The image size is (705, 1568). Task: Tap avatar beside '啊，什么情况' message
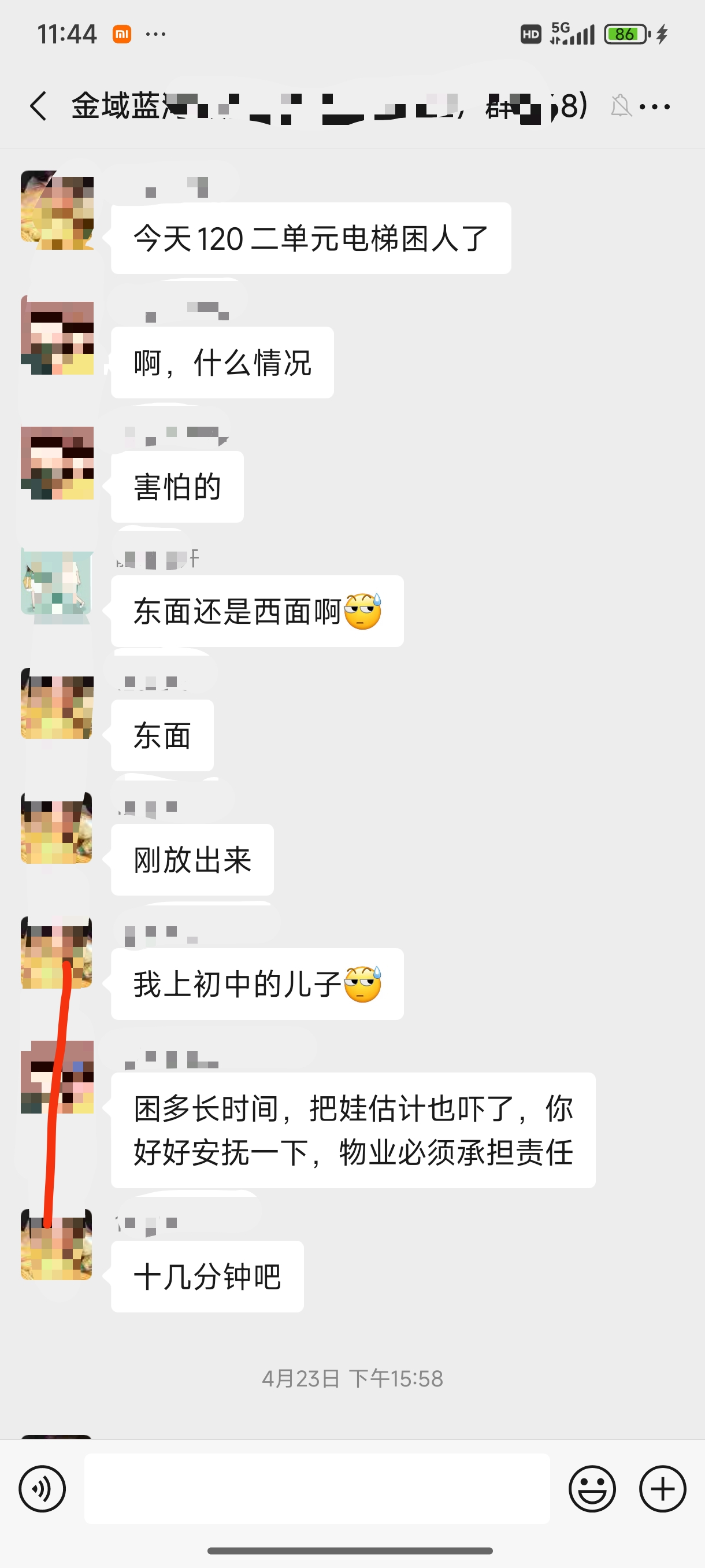(x=57, y=335)
